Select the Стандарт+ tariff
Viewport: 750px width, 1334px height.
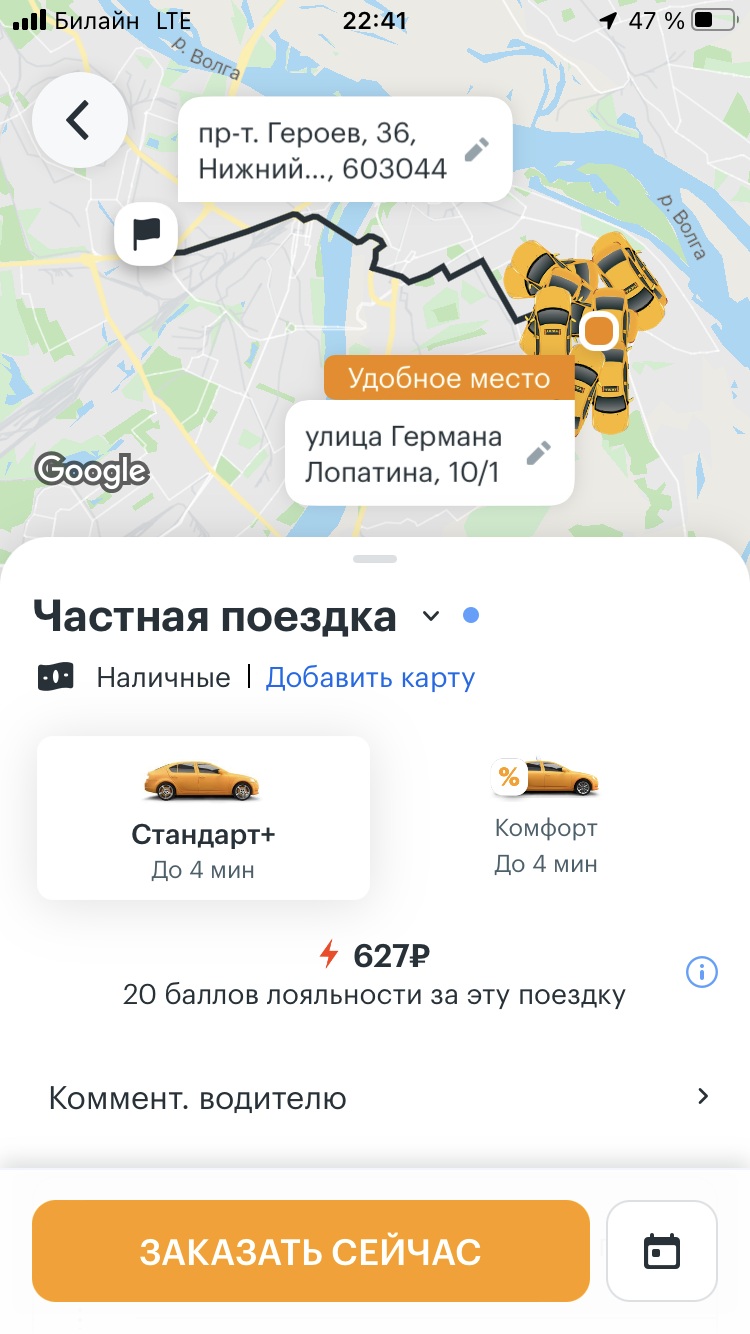click(203, 818)
